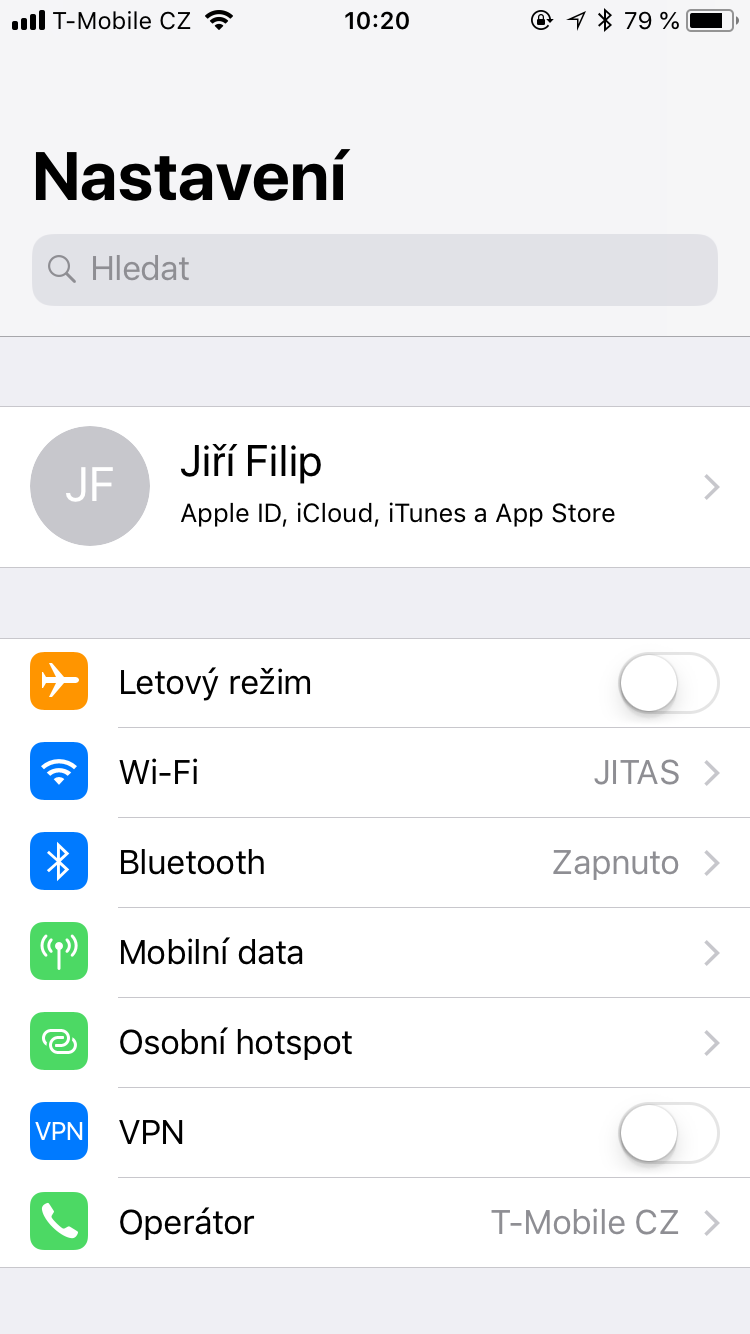Open Bluetooth details using the arrow

pos(712,861)
